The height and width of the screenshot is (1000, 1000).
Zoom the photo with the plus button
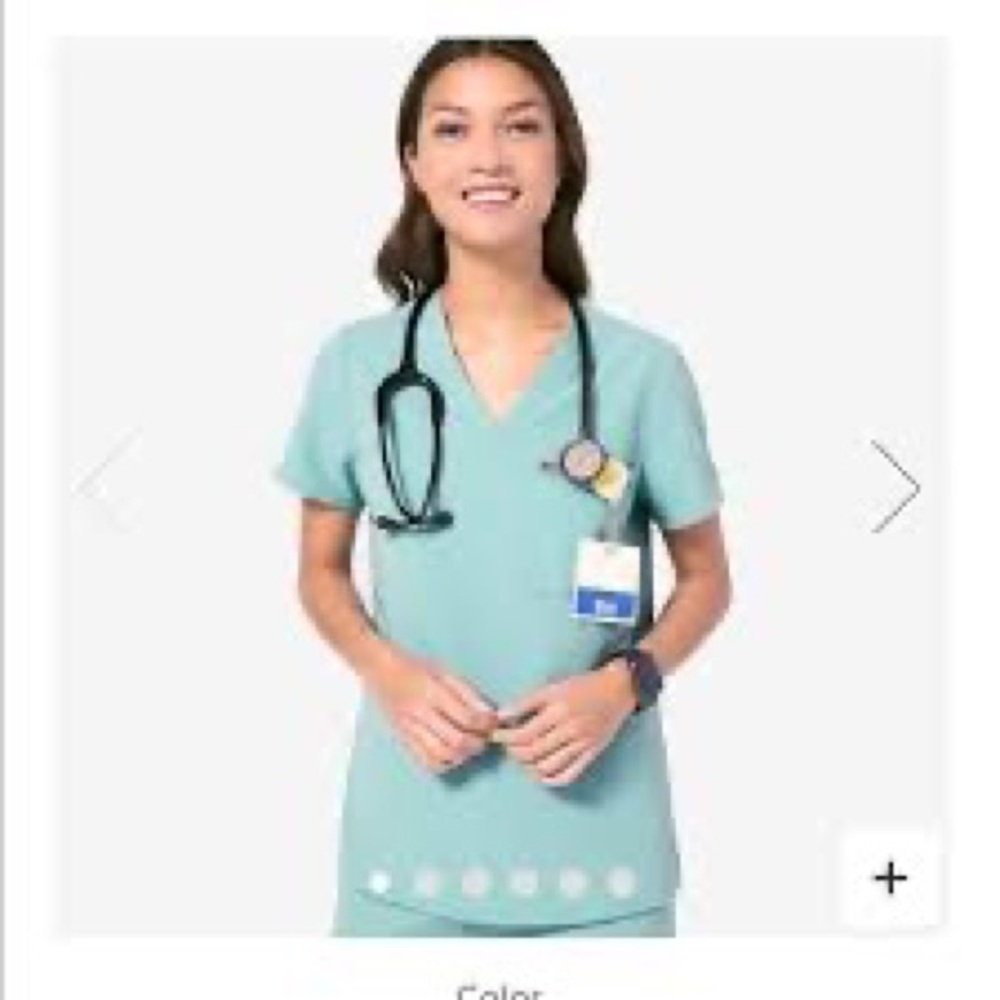click(889, 878)
